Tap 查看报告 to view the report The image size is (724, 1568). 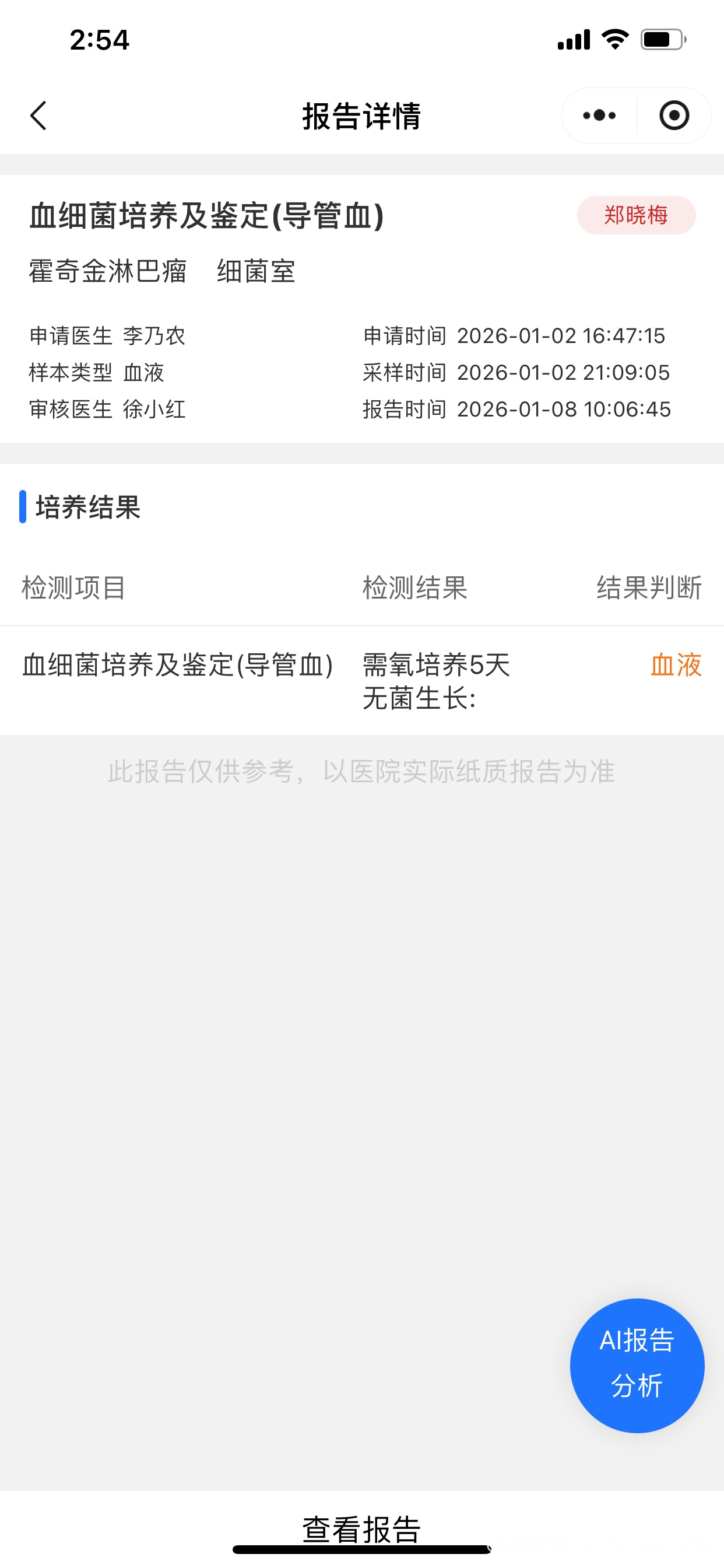(362, 1528)
